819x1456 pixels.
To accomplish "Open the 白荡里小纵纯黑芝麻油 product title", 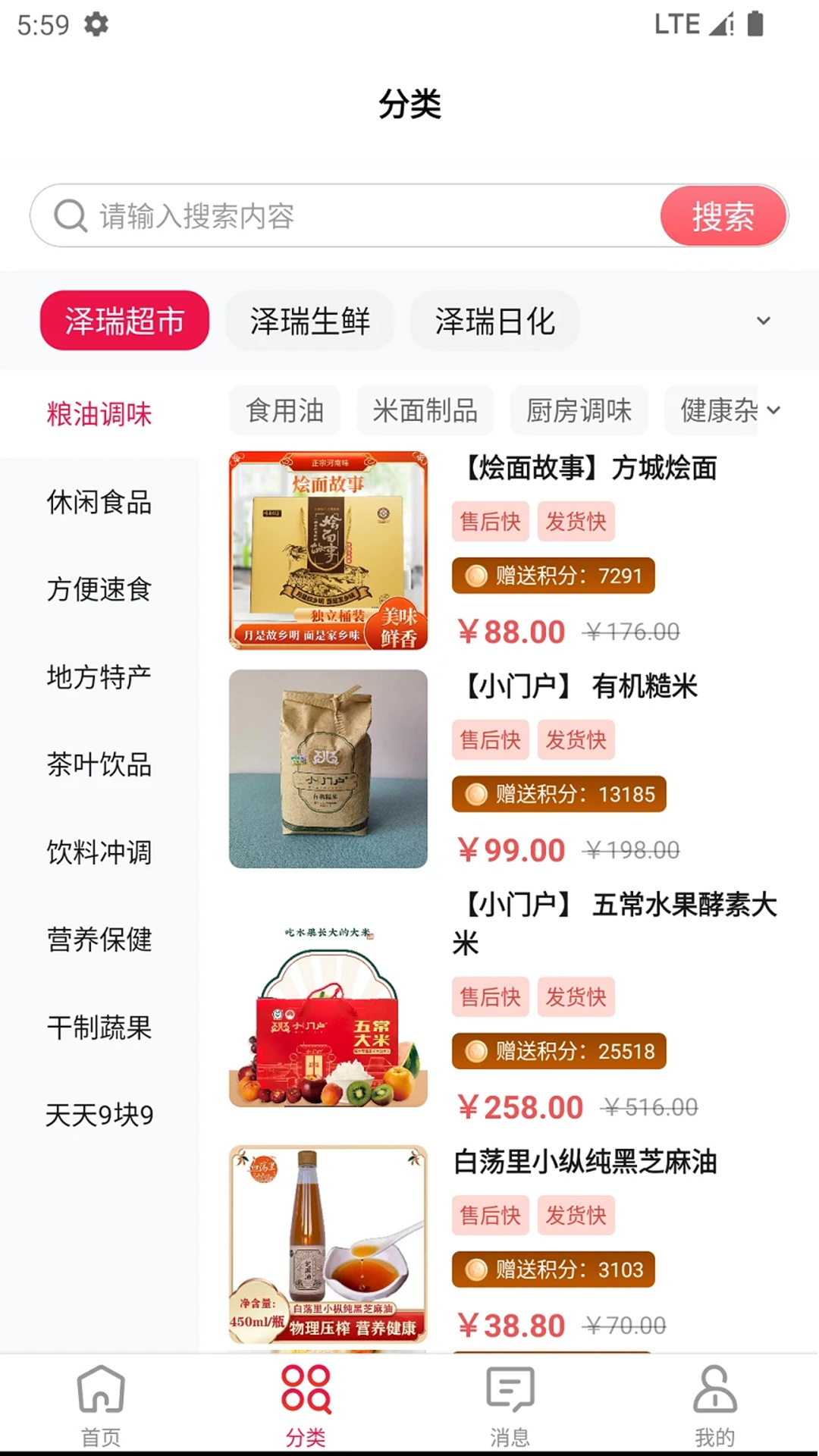I will pos(587,1159).
